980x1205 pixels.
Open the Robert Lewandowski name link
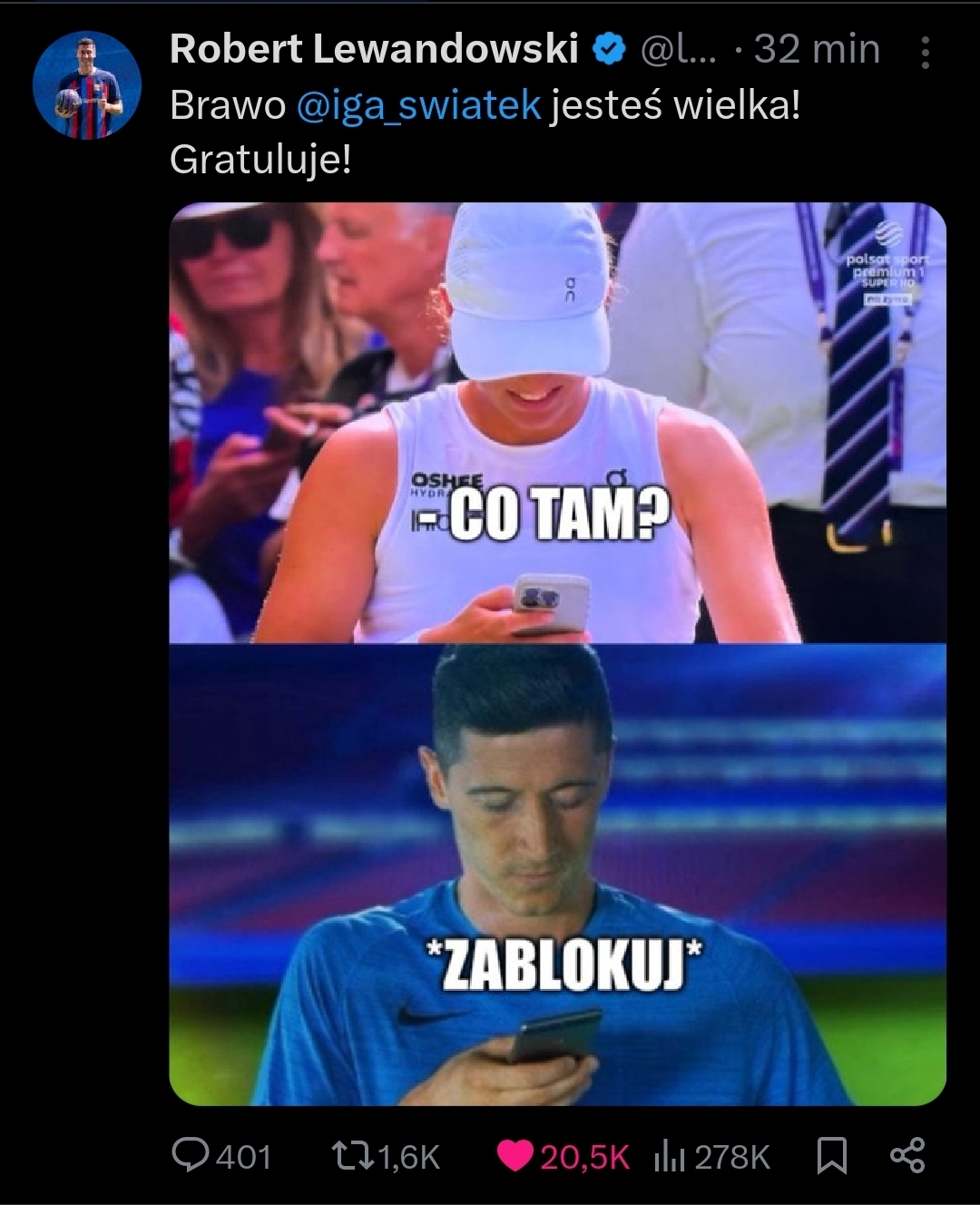[x=374, y=50]
